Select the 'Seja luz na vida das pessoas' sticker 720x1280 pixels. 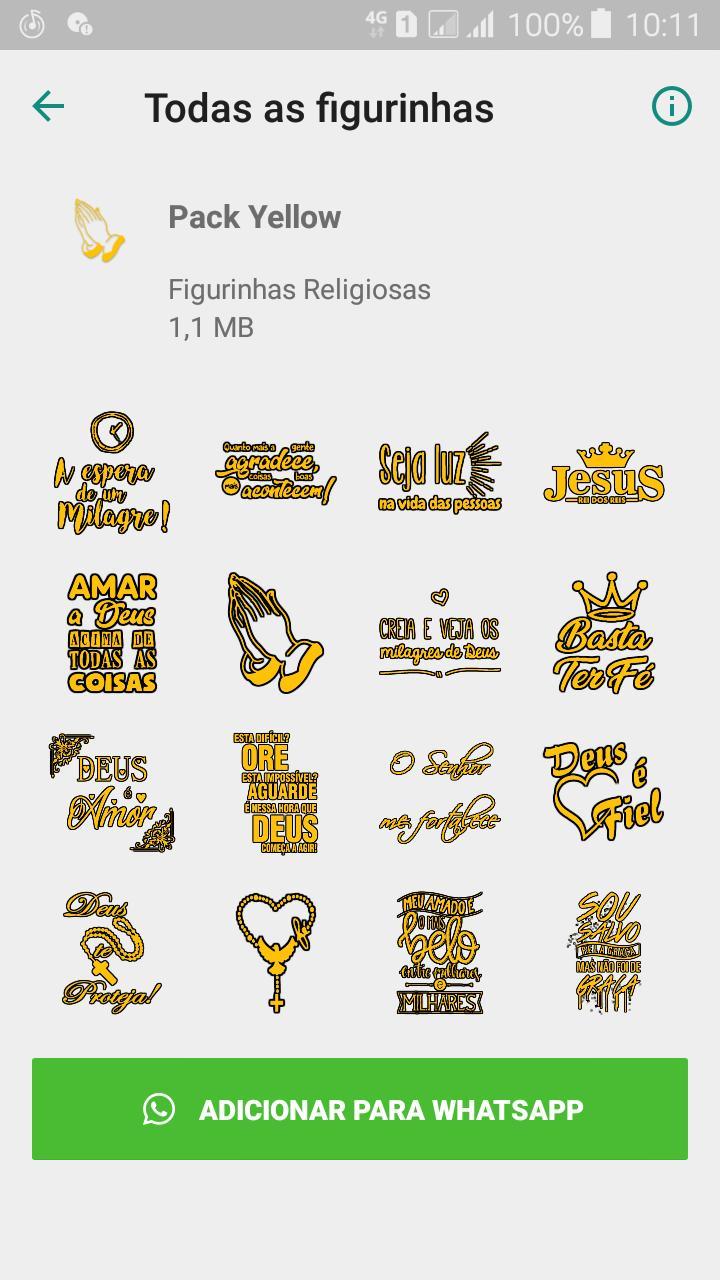pyautogui.click(x=438, y=475)
